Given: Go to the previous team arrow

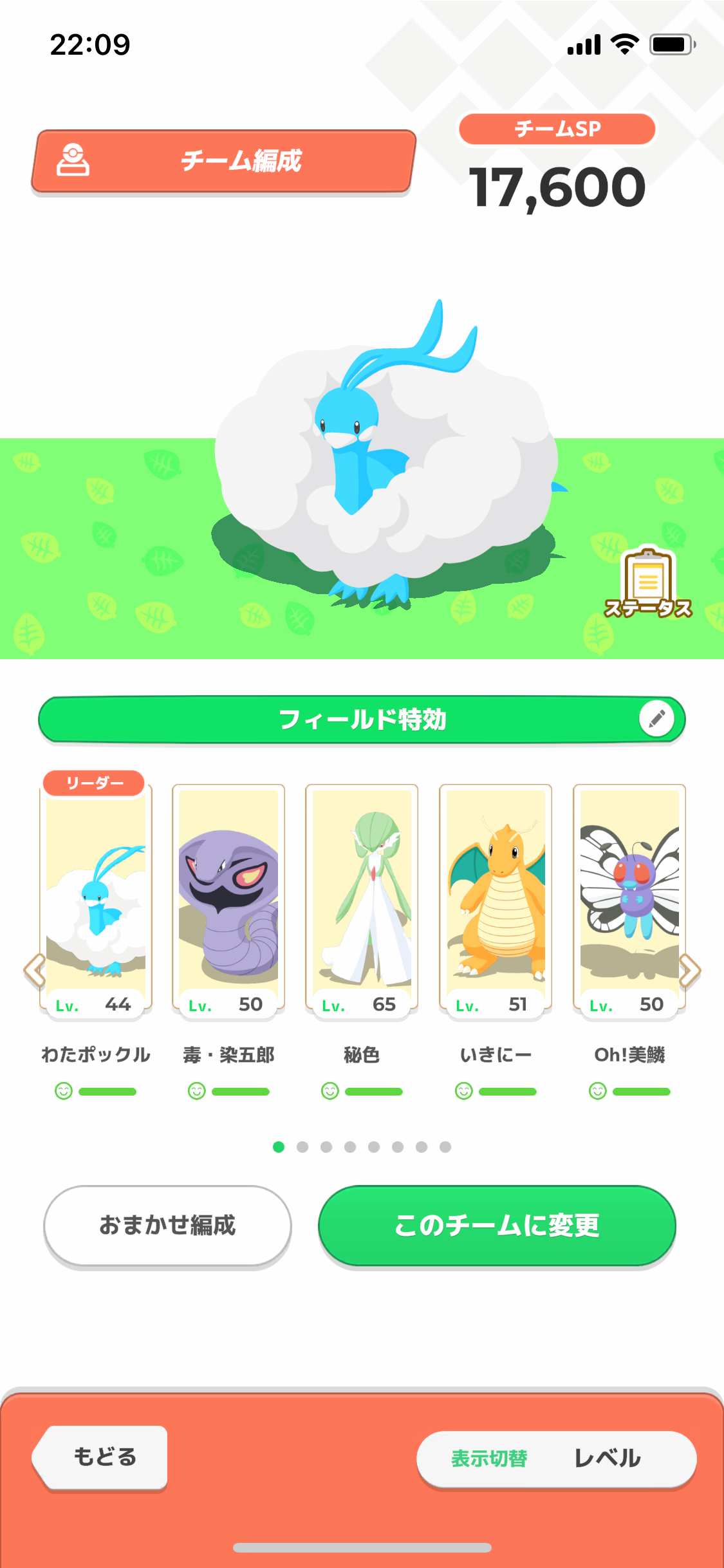Looking at the screenshot, I should pos(35,970).
